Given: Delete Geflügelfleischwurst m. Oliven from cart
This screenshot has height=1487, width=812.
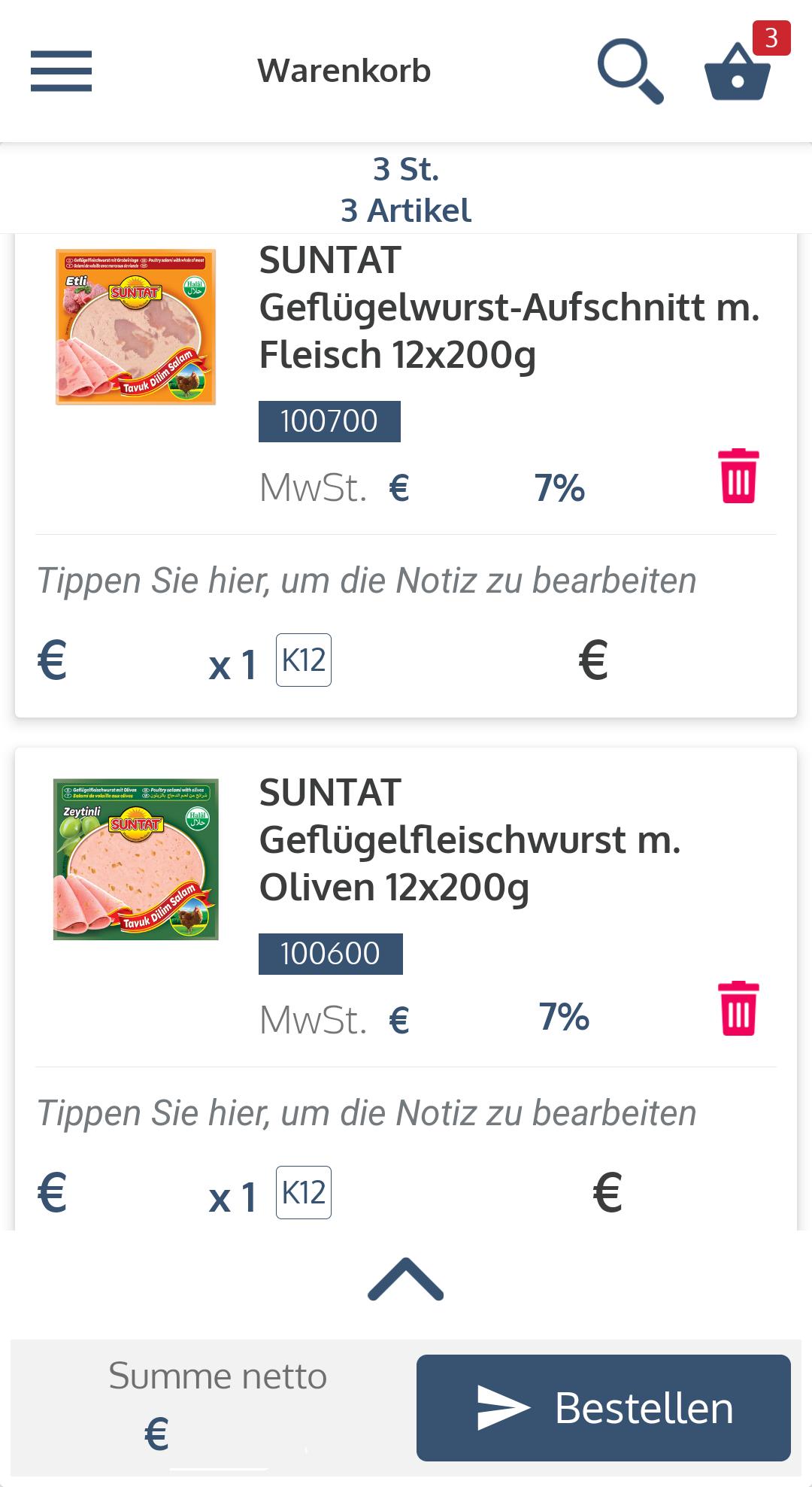Looking at the screenshot, I should point(738,1008).
